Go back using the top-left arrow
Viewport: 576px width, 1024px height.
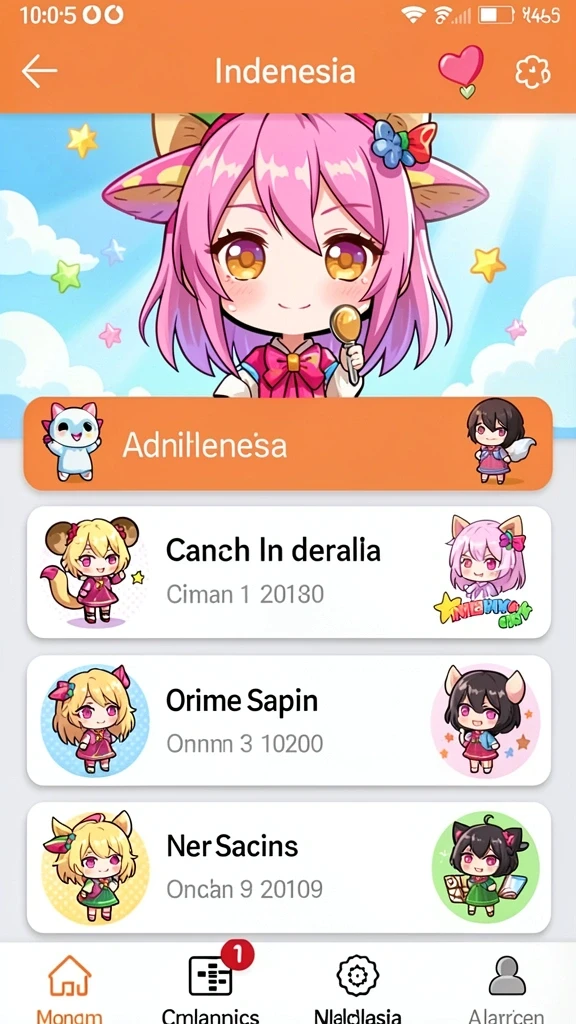tap(39, 71)
